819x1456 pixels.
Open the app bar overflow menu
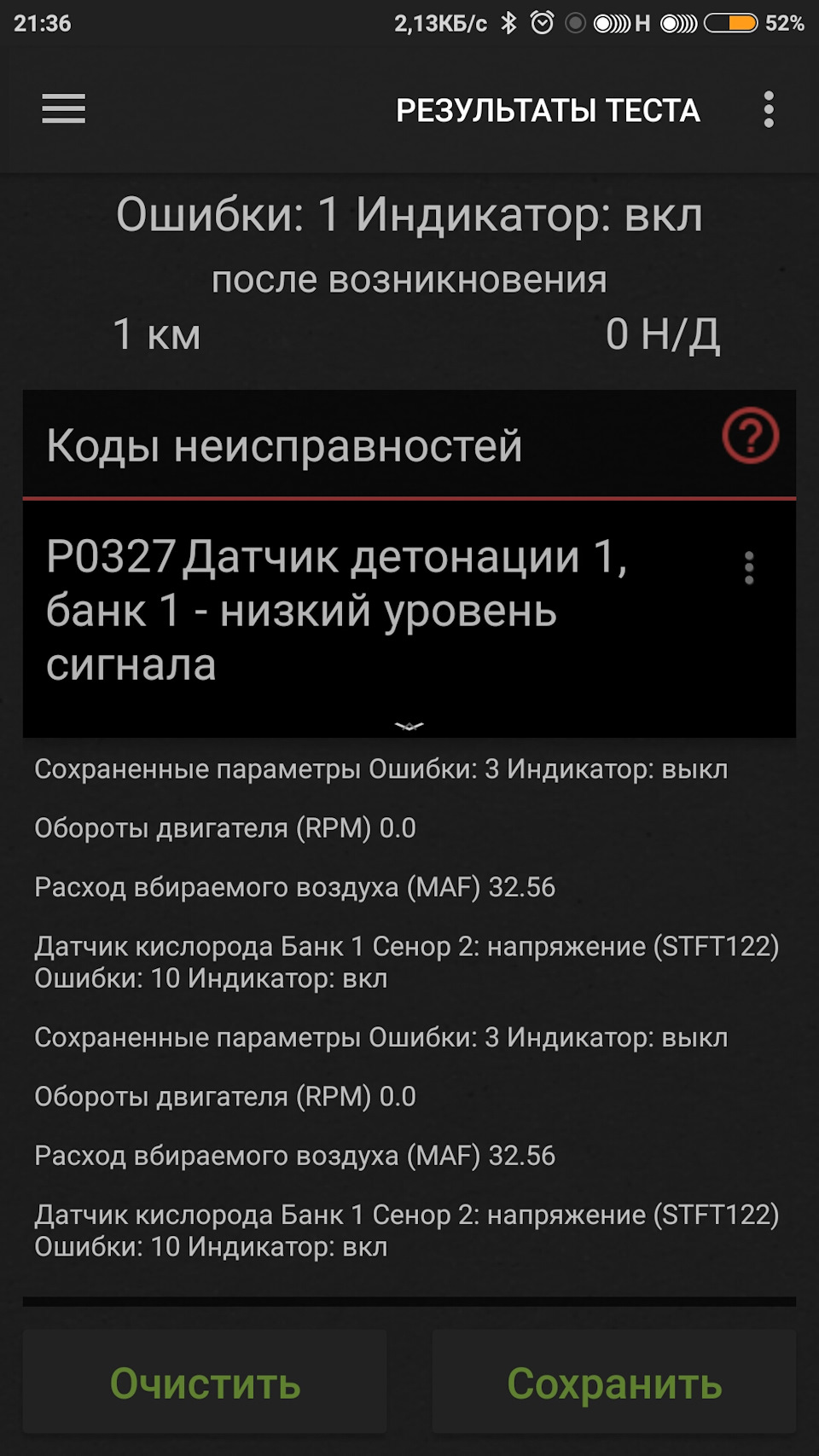pyautogui.click(x=769, y=110)
